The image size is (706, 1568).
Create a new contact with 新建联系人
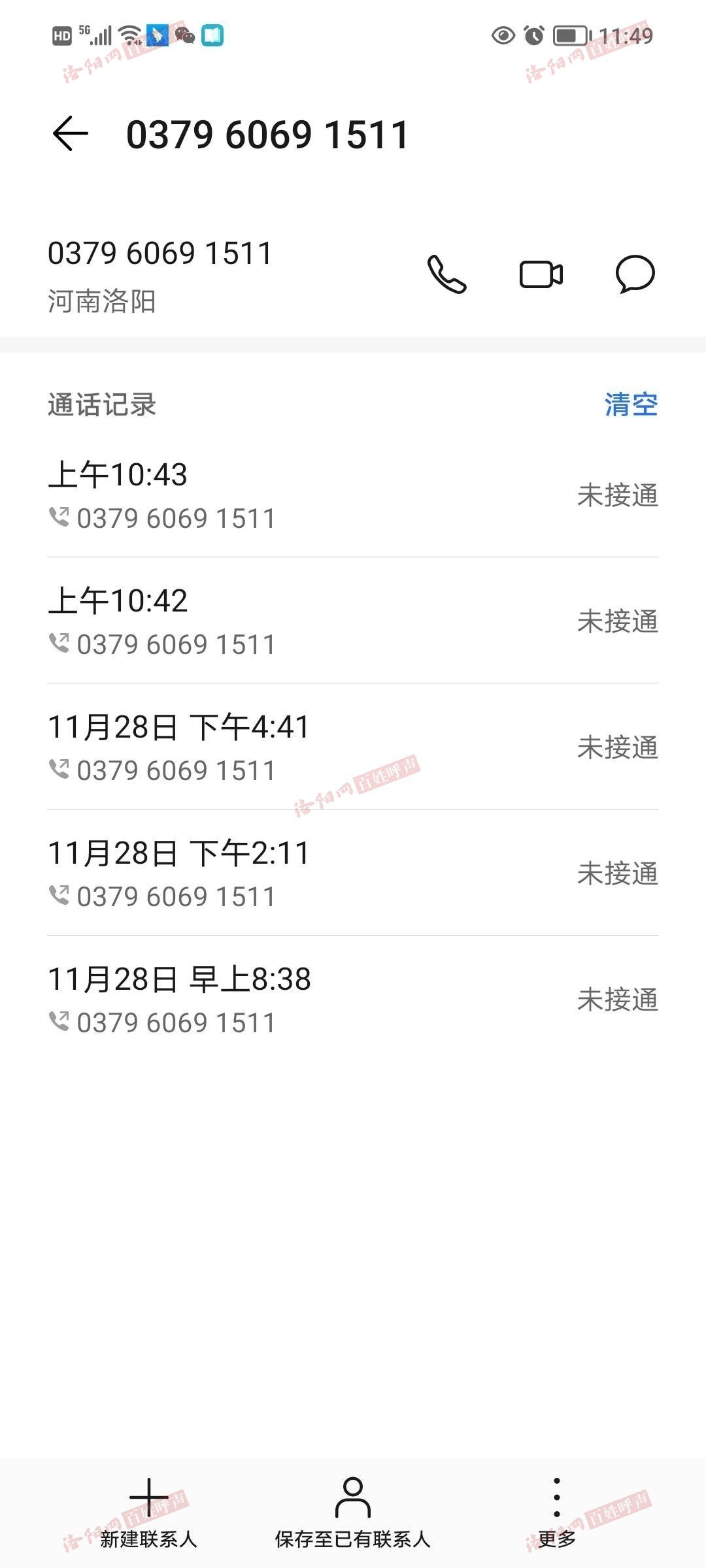(149, 1512)
